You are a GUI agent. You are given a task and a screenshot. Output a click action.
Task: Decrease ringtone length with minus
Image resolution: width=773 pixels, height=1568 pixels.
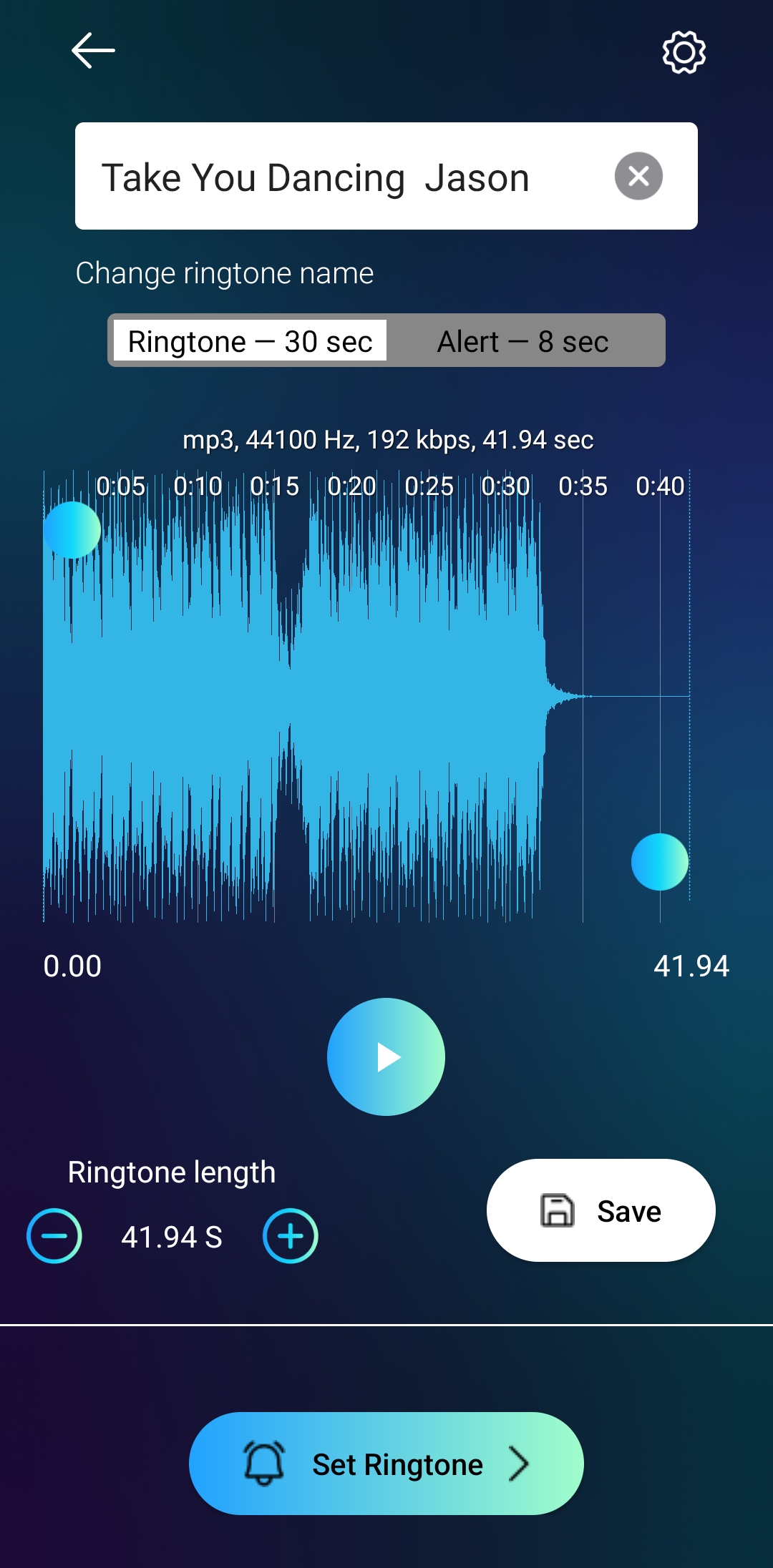point(54,1236)
